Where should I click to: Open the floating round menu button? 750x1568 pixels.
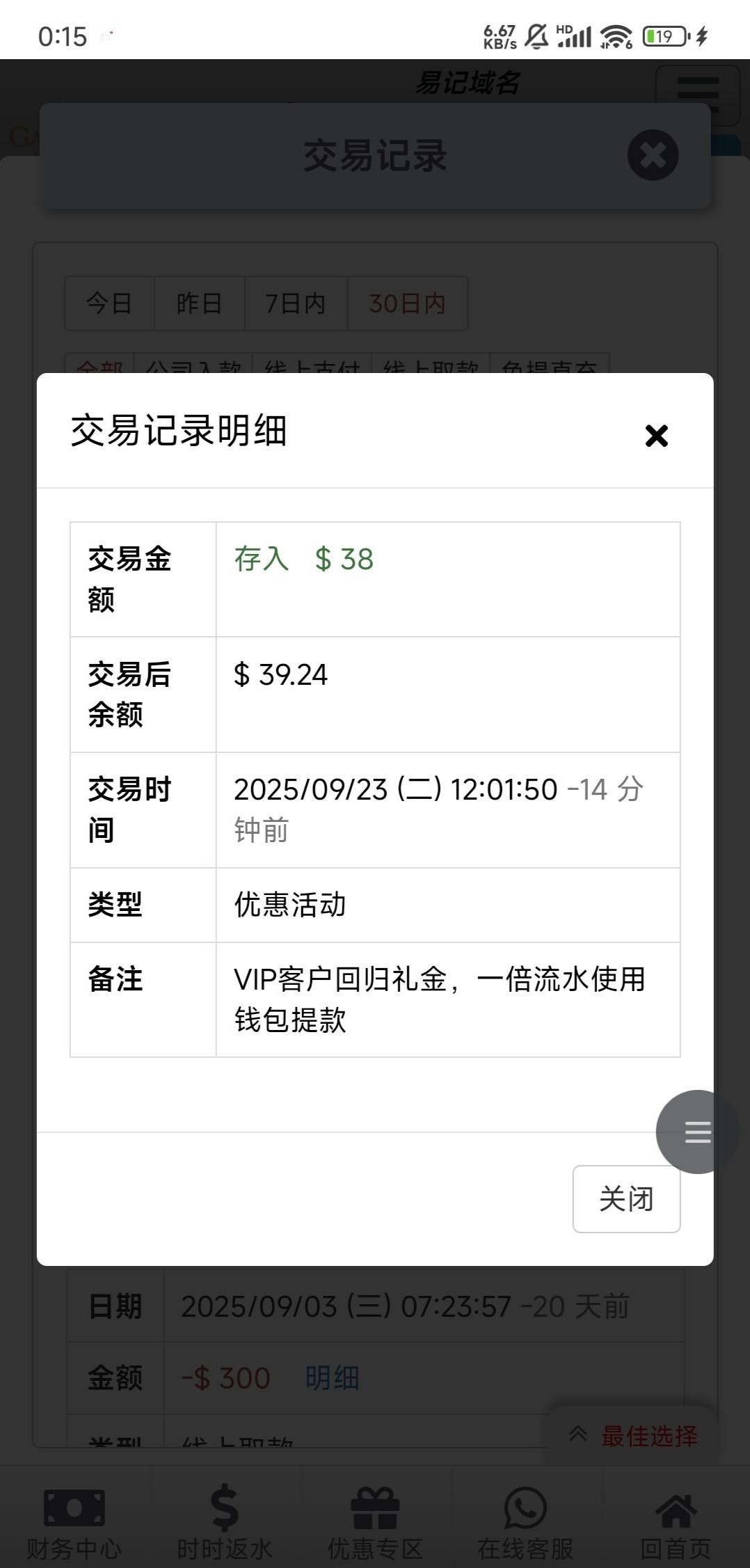click(696, 1132)
